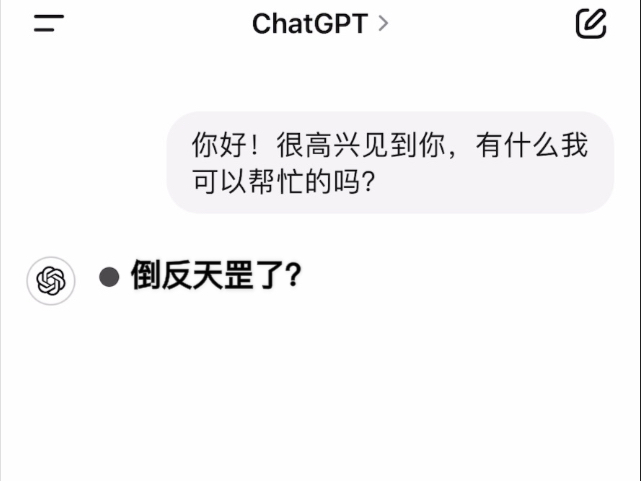The image size is (641, 481).
Task: Start a new chat
Action: click(592, 23)
